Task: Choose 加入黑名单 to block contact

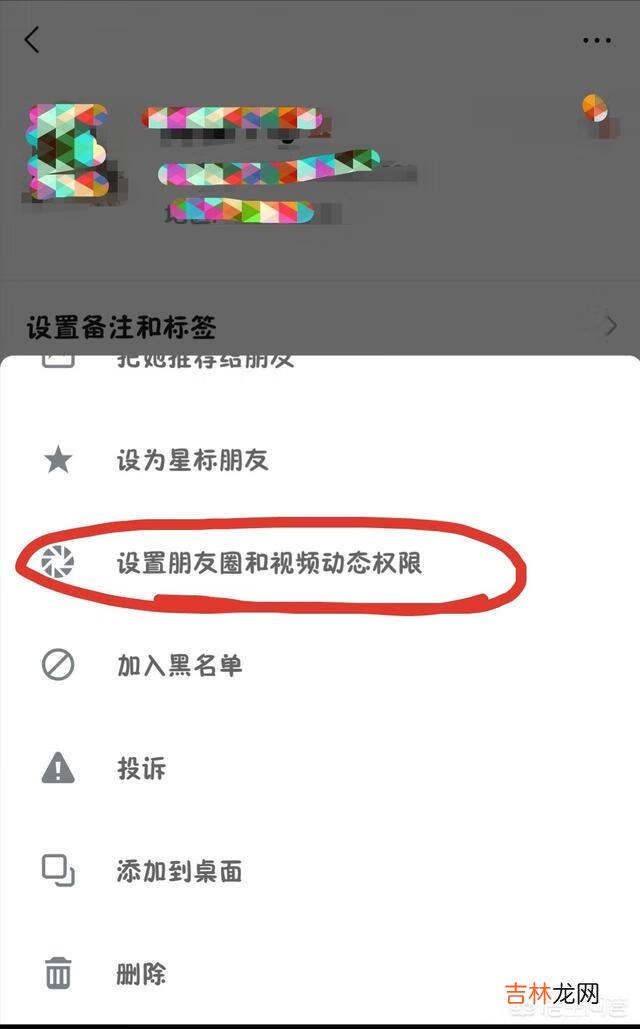Action: point(179,666)
